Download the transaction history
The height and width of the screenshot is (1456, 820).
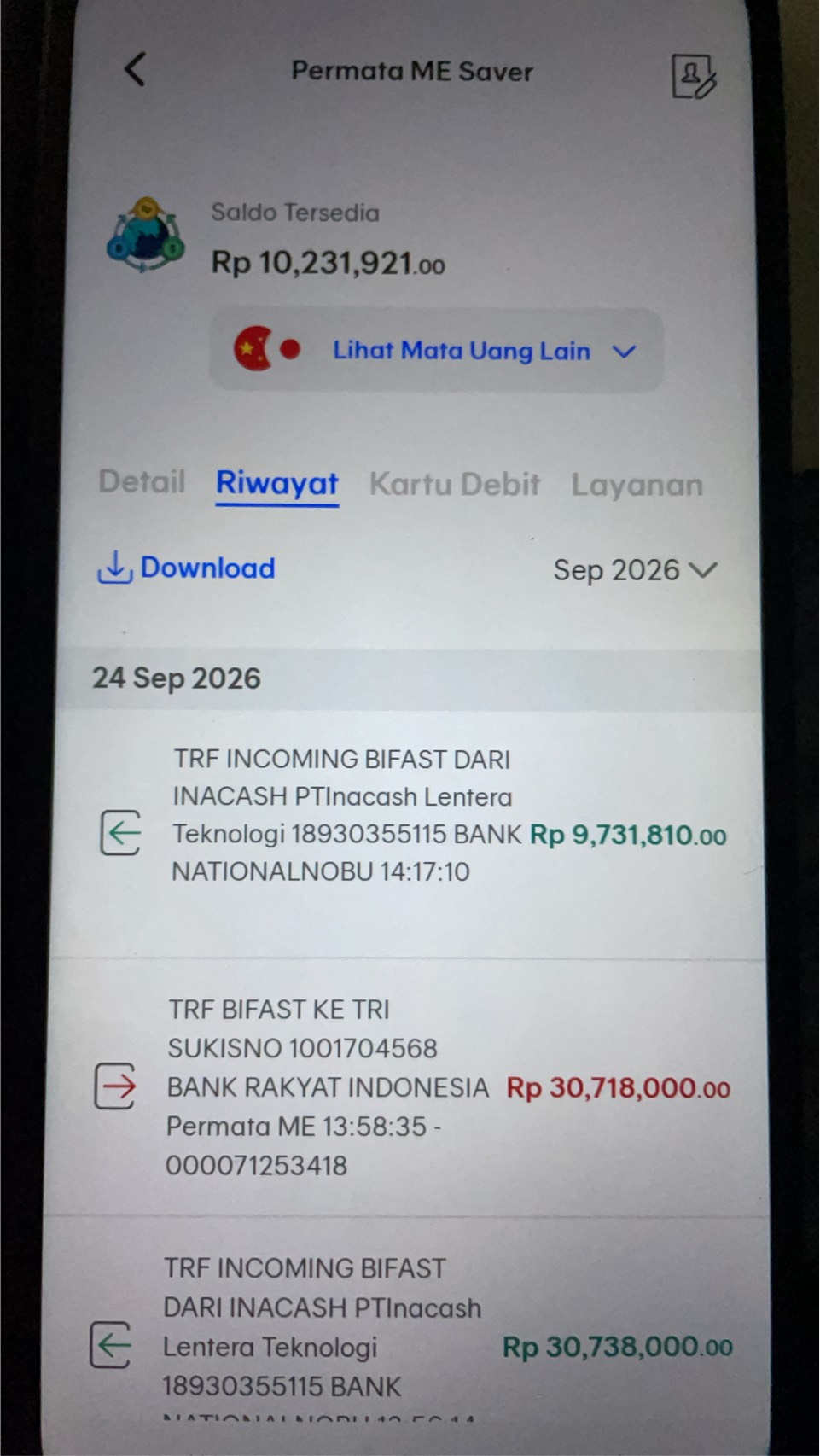[x=186, y=568]
